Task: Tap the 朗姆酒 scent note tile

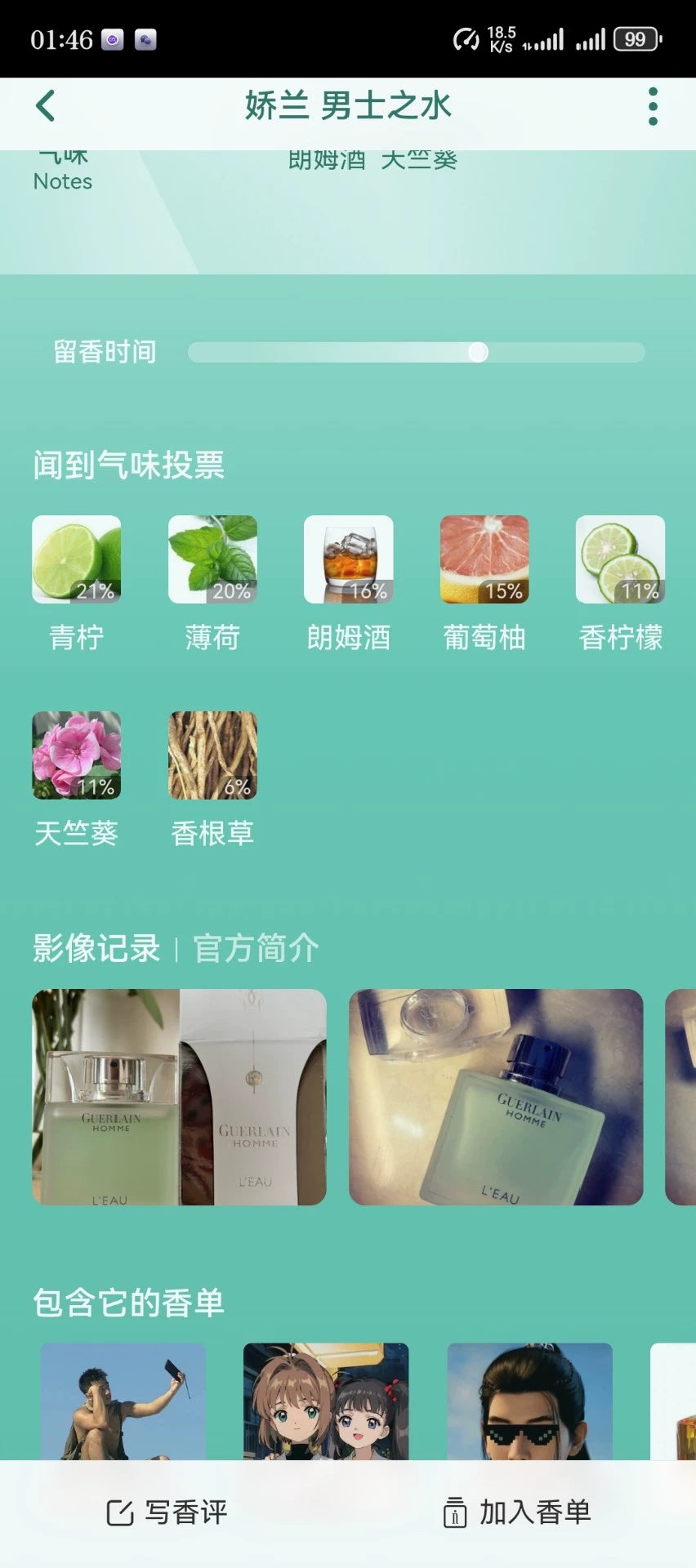Action: (x=349, y=560)
